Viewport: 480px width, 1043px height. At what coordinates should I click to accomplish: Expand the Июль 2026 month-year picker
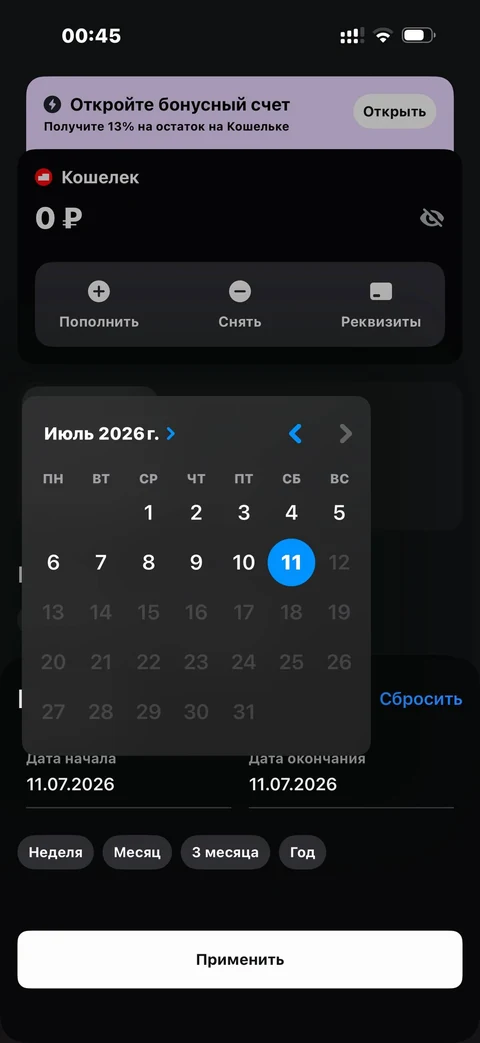(x=110, y=434)
